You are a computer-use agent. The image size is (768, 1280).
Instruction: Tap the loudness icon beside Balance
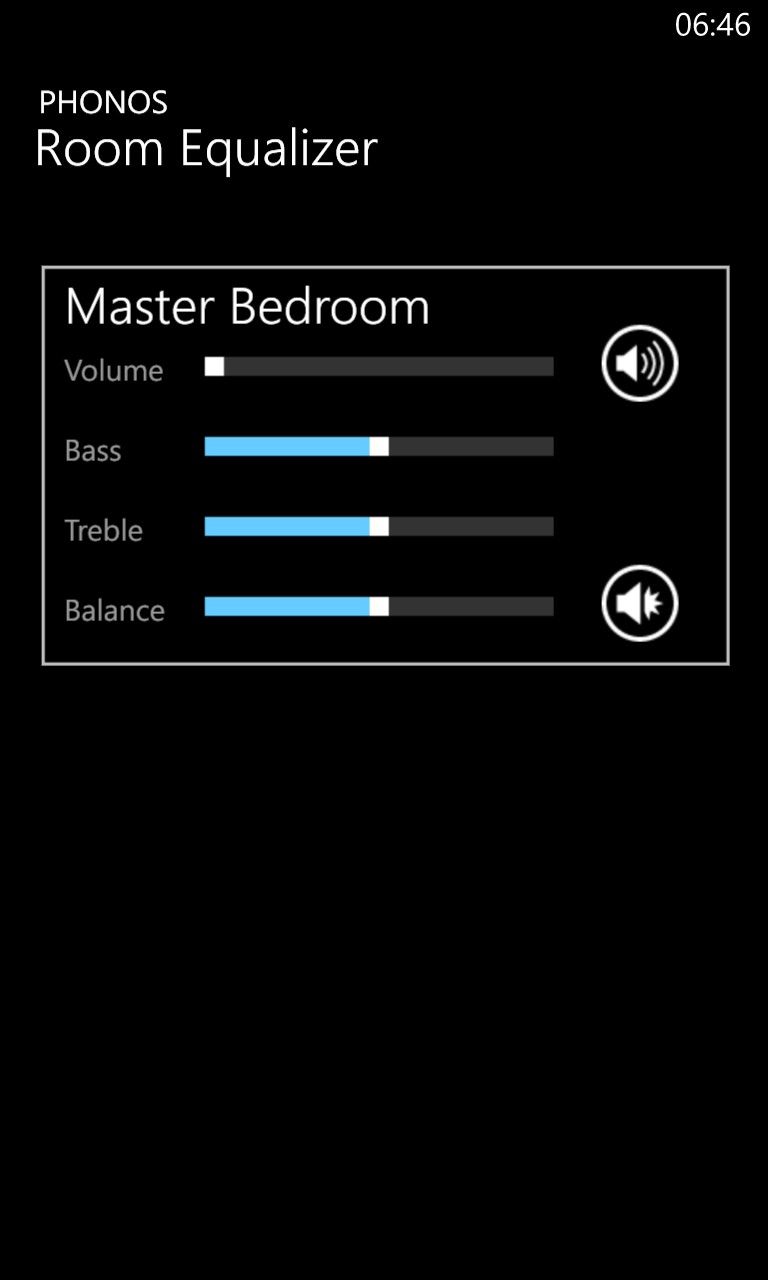[x=640, y=603]
